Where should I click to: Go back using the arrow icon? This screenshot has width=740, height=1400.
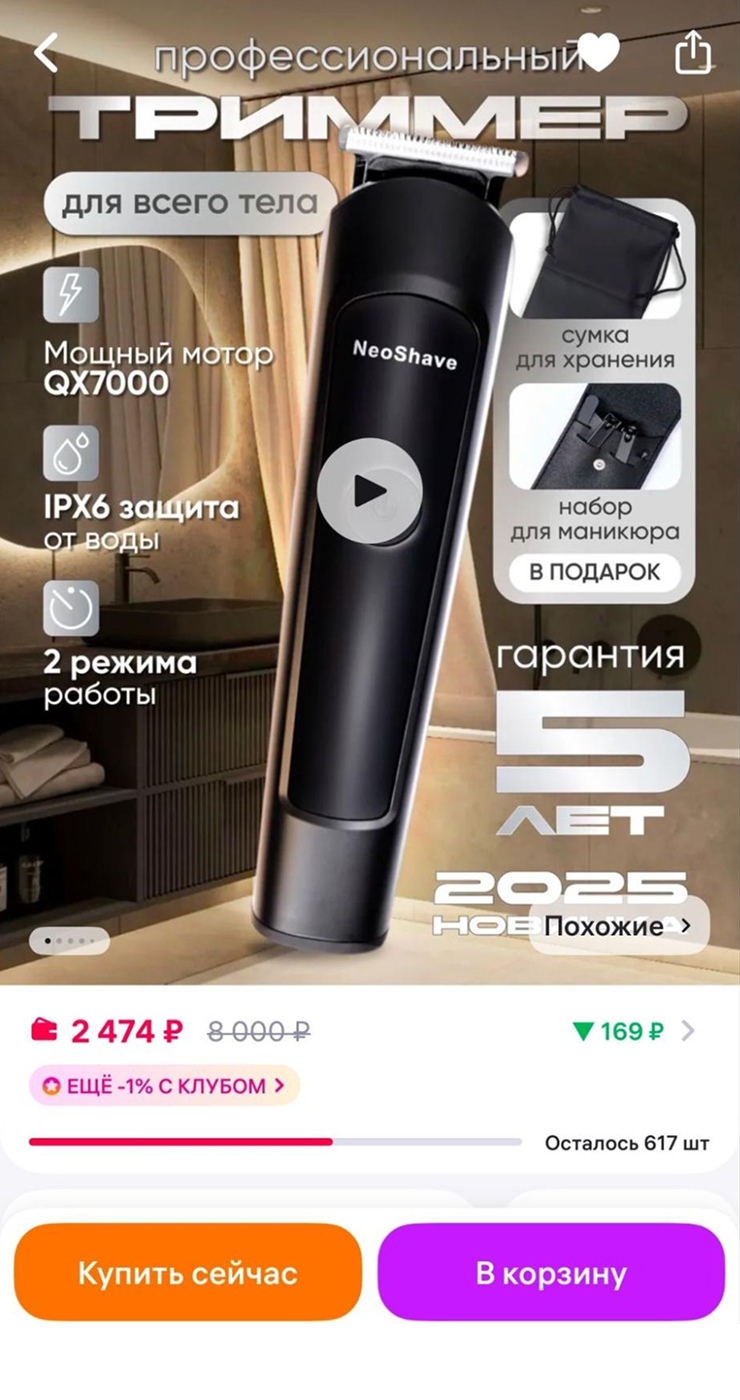(46, 52)
